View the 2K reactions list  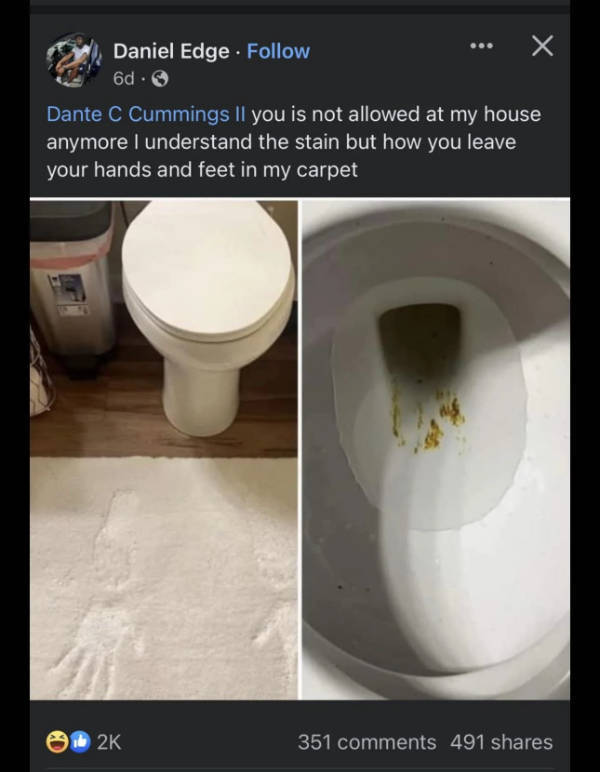click(85, 742)
